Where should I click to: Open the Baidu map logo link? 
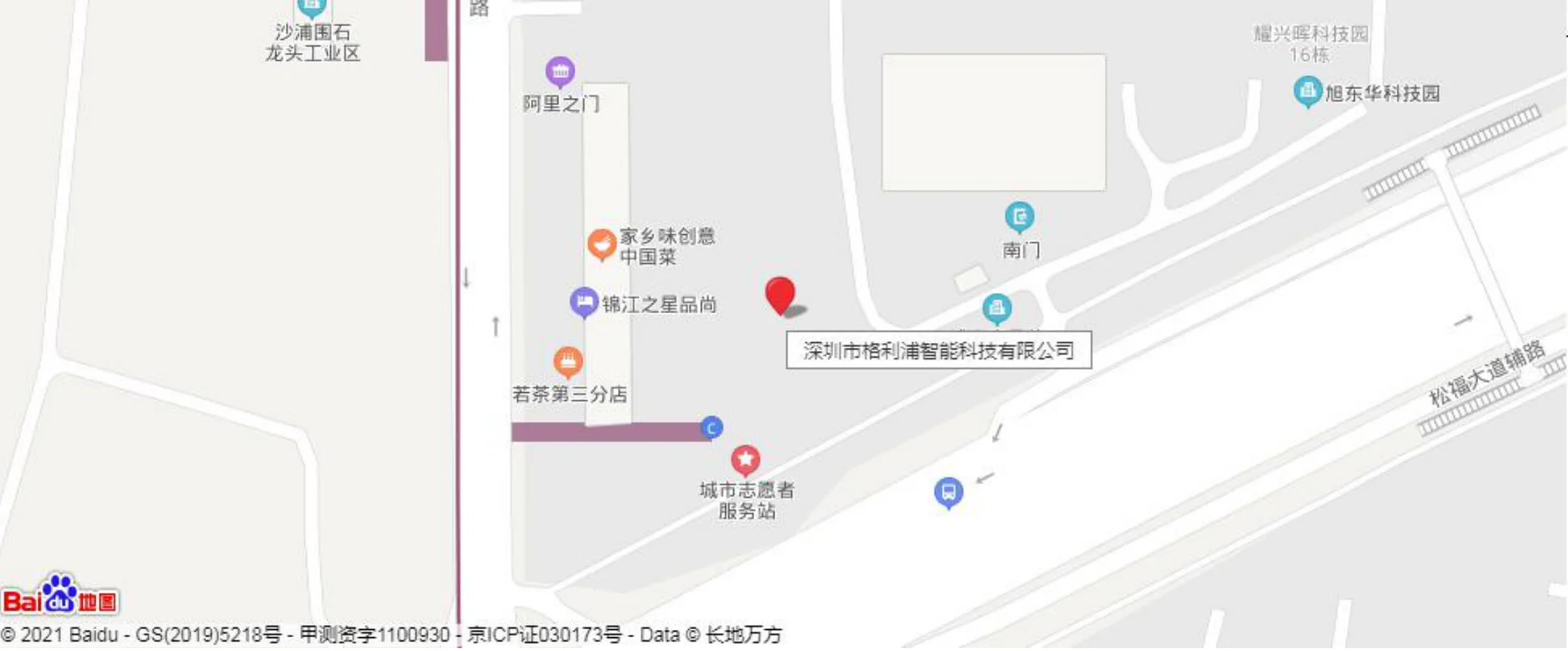[60, 595]
